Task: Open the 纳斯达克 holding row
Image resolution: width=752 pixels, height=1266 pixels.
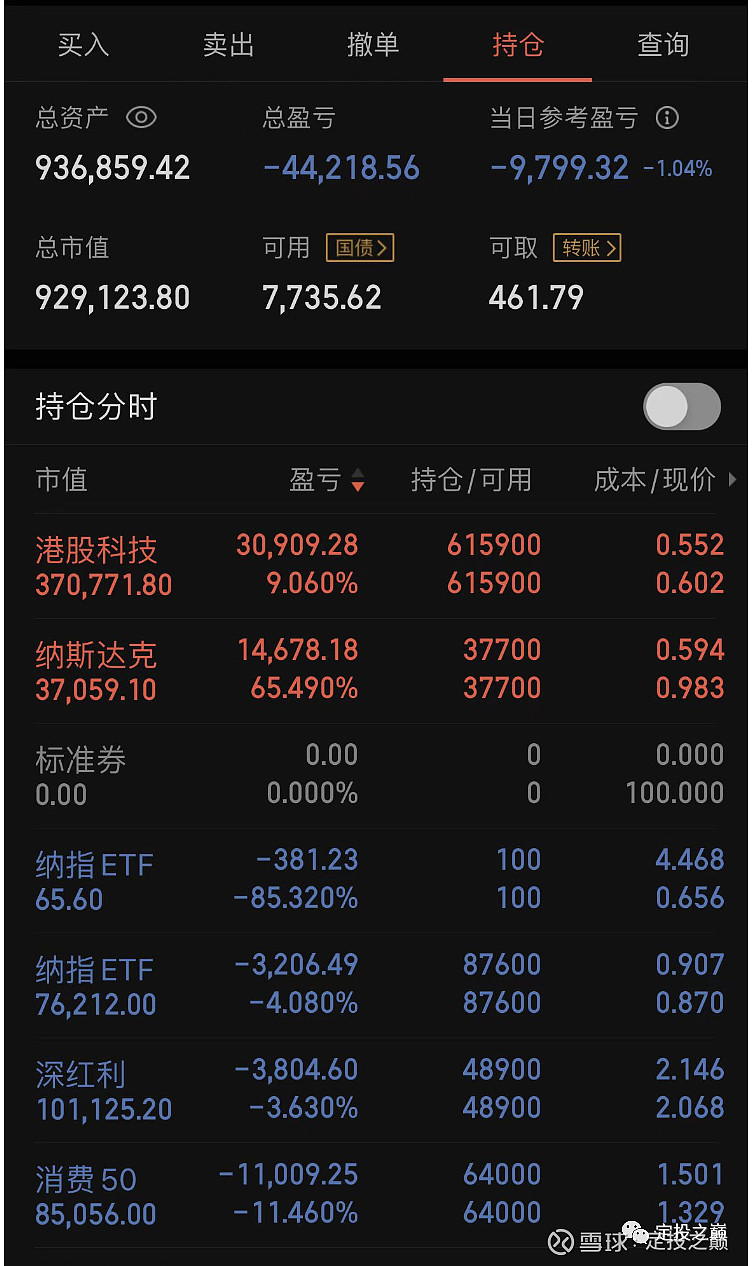Action: coord(376,670)
